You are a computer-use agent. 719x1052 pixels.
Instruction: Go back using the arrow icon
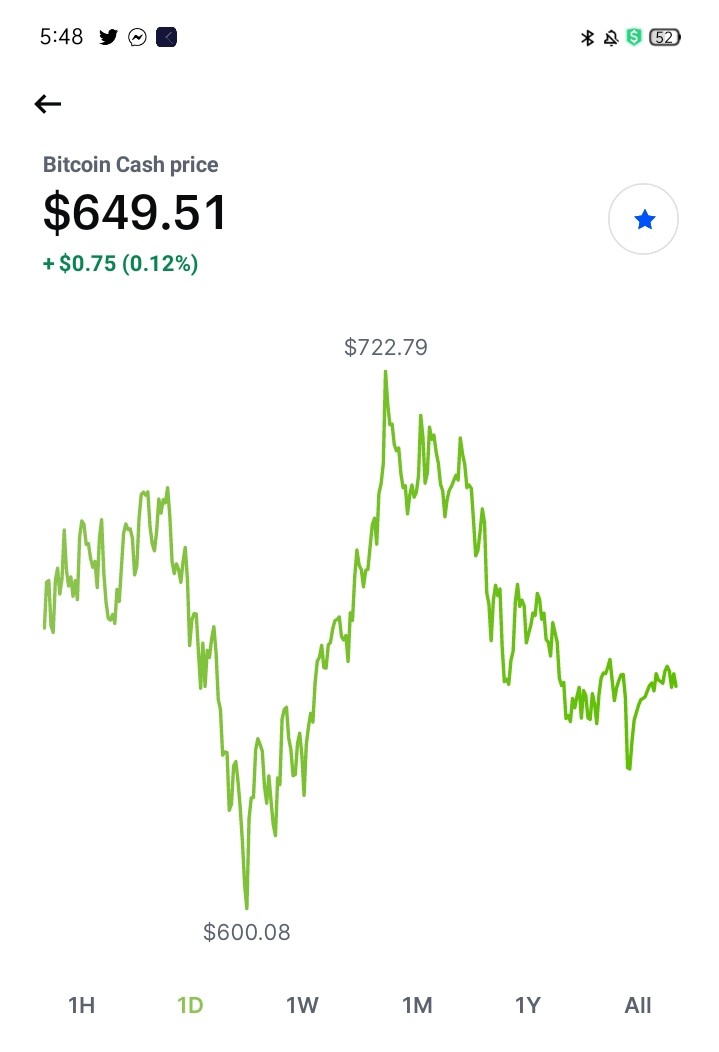tap(48, 104)
